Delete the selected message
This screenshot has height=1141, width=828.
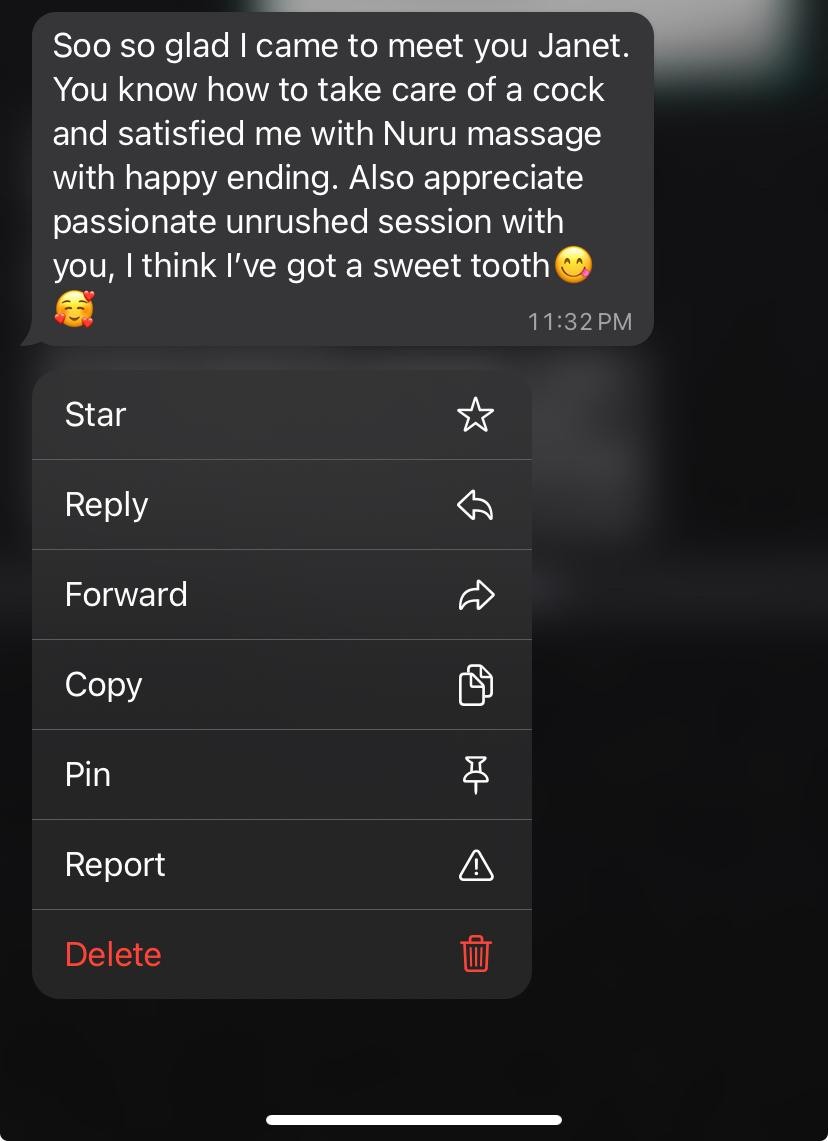[x=281, y=955]
